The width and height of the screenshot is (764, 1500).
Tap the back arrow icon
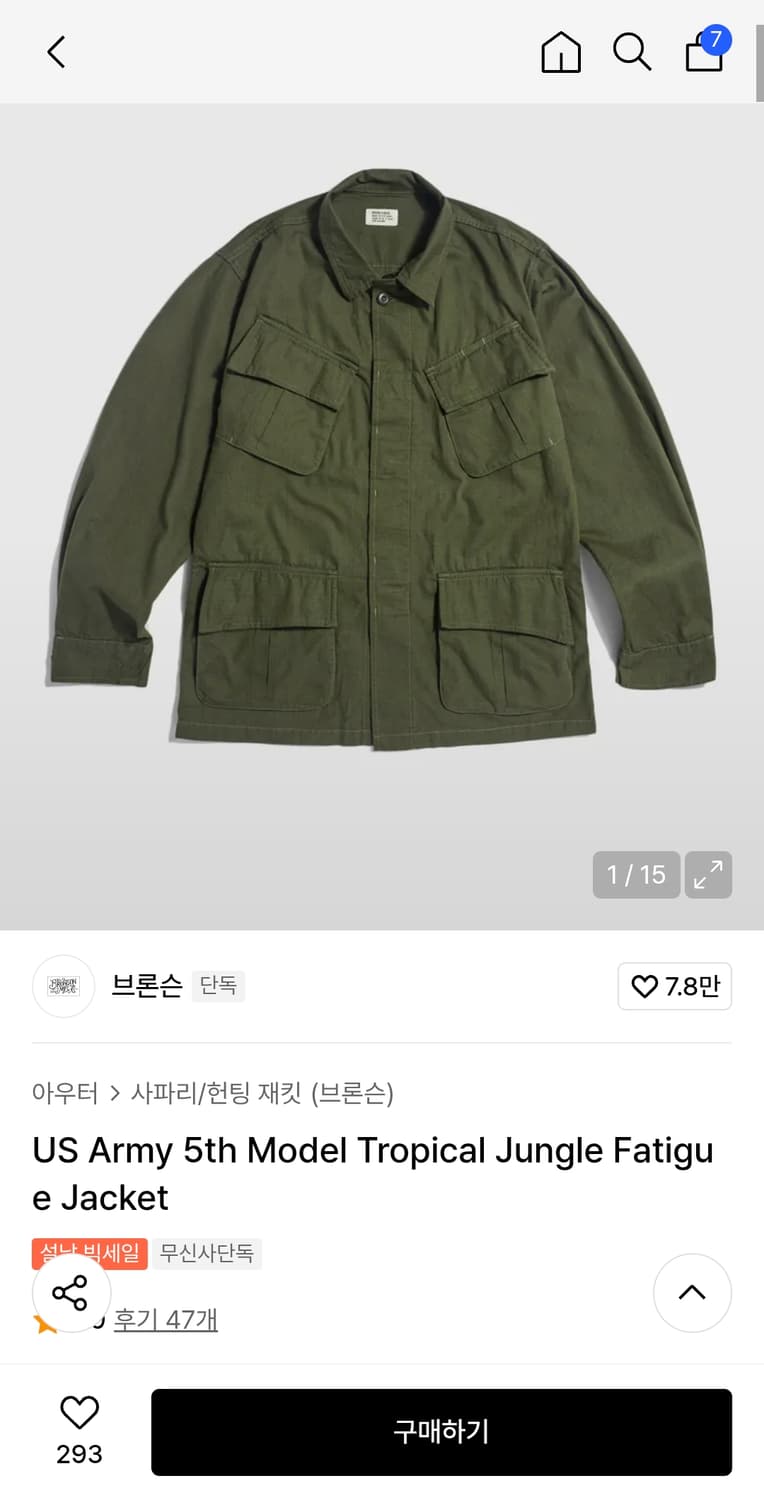coord(56,52)
